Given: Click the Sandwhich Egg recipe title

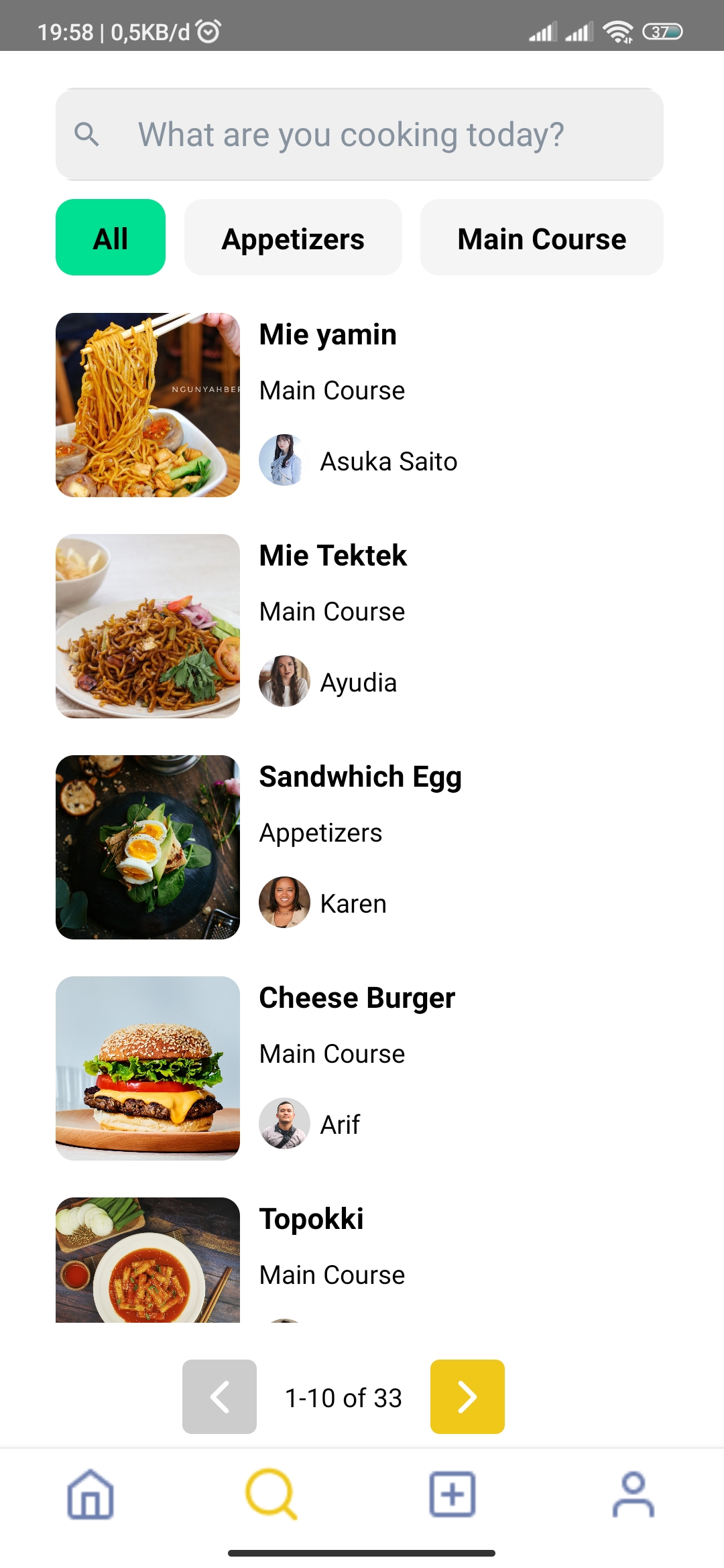Looking at the screenshot, I should point(360,777).
